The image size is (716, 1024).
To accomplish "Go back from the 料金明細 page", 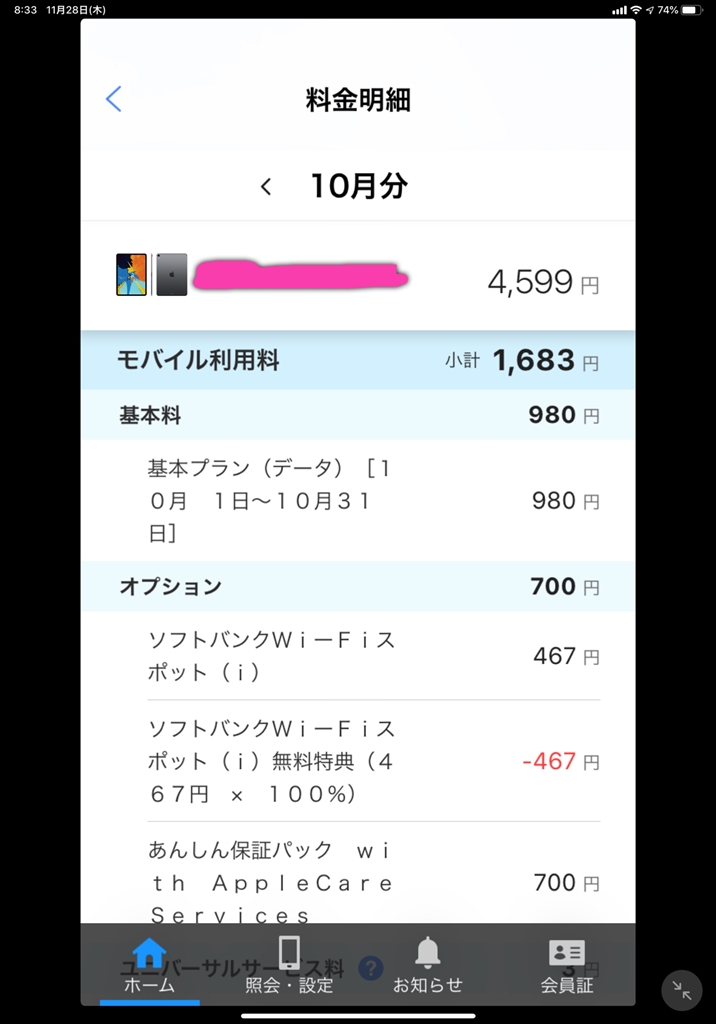I will [113, 99].
